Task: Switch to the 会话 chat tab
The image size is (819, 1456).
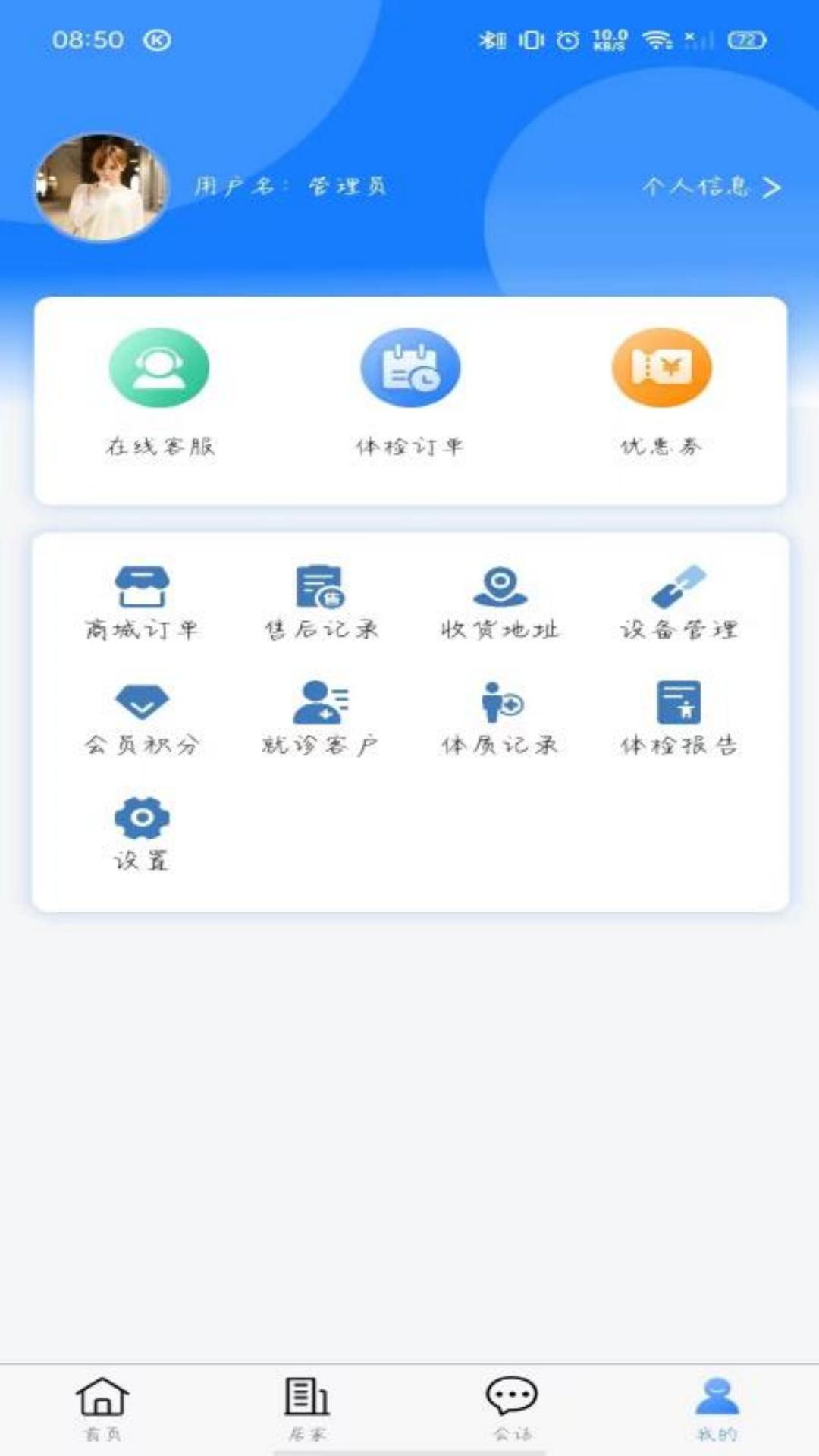Action: click(x=512, y=1409)
